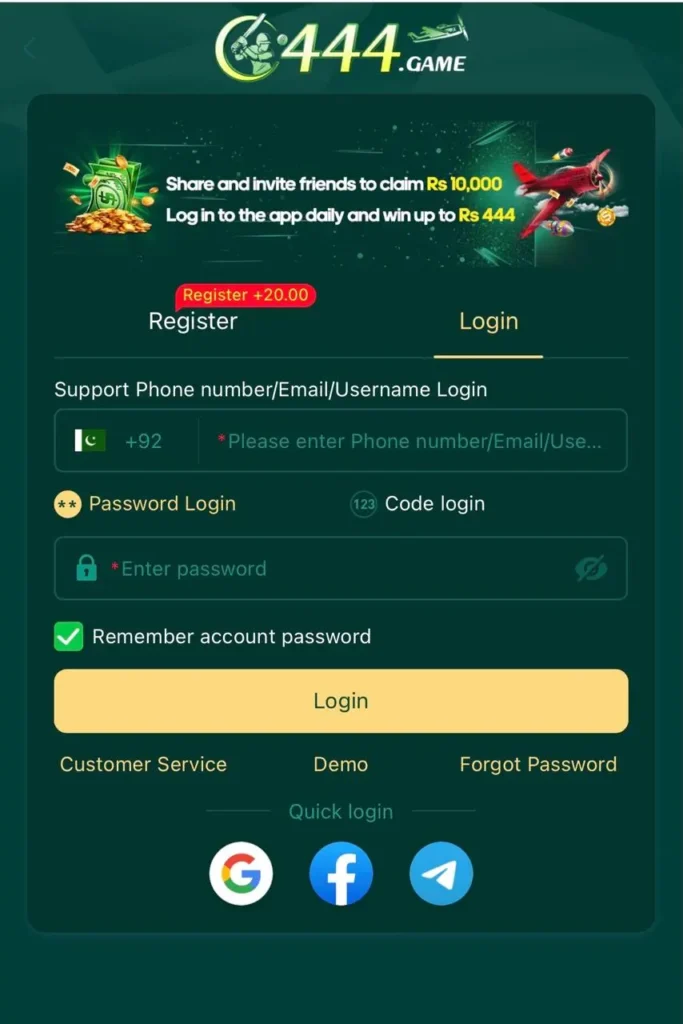
Task: Open the invite friends promo banner
Action: pyautogui.click(x=341, y=193)
